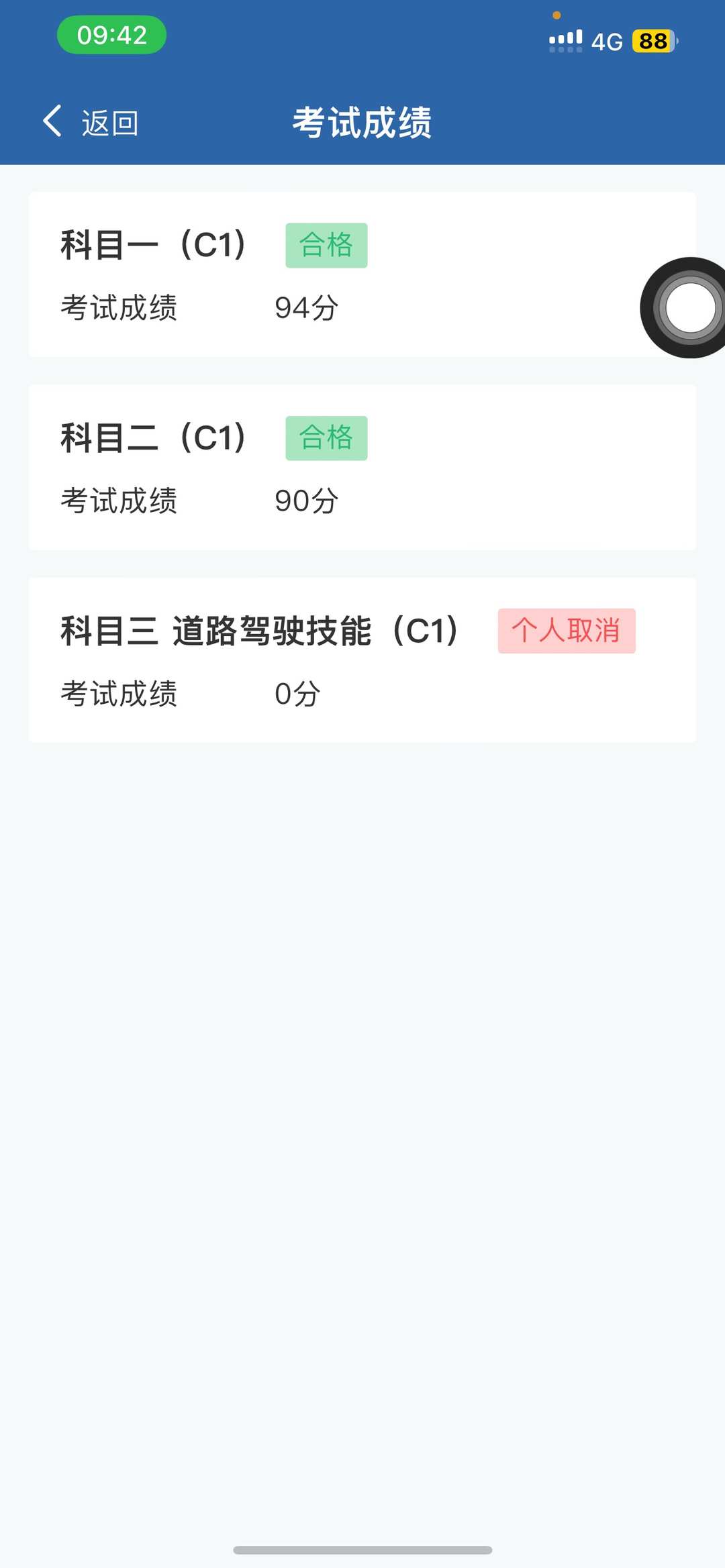Click the back chevron icon

pyautogui.click(x=52, y=121)
